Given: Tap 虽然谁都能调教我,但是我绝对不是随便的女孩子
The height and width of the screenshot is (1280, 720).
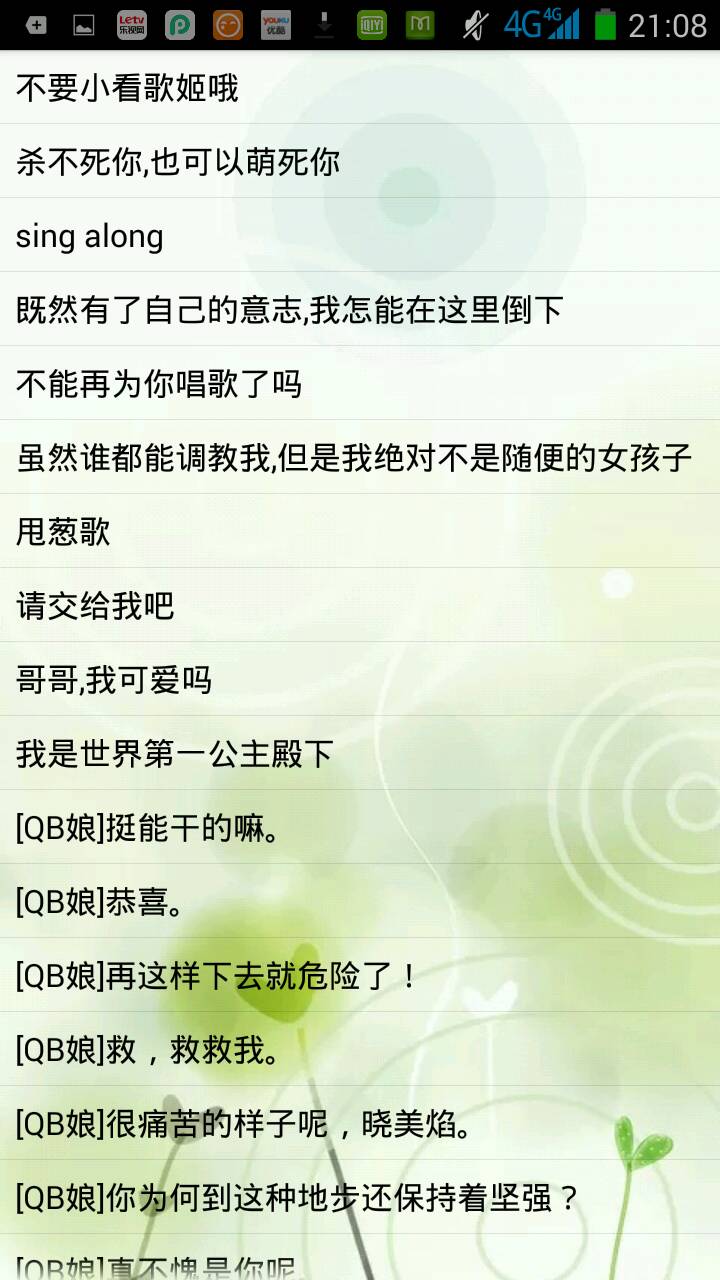Looking at the screenshot, I should [355, 458].
